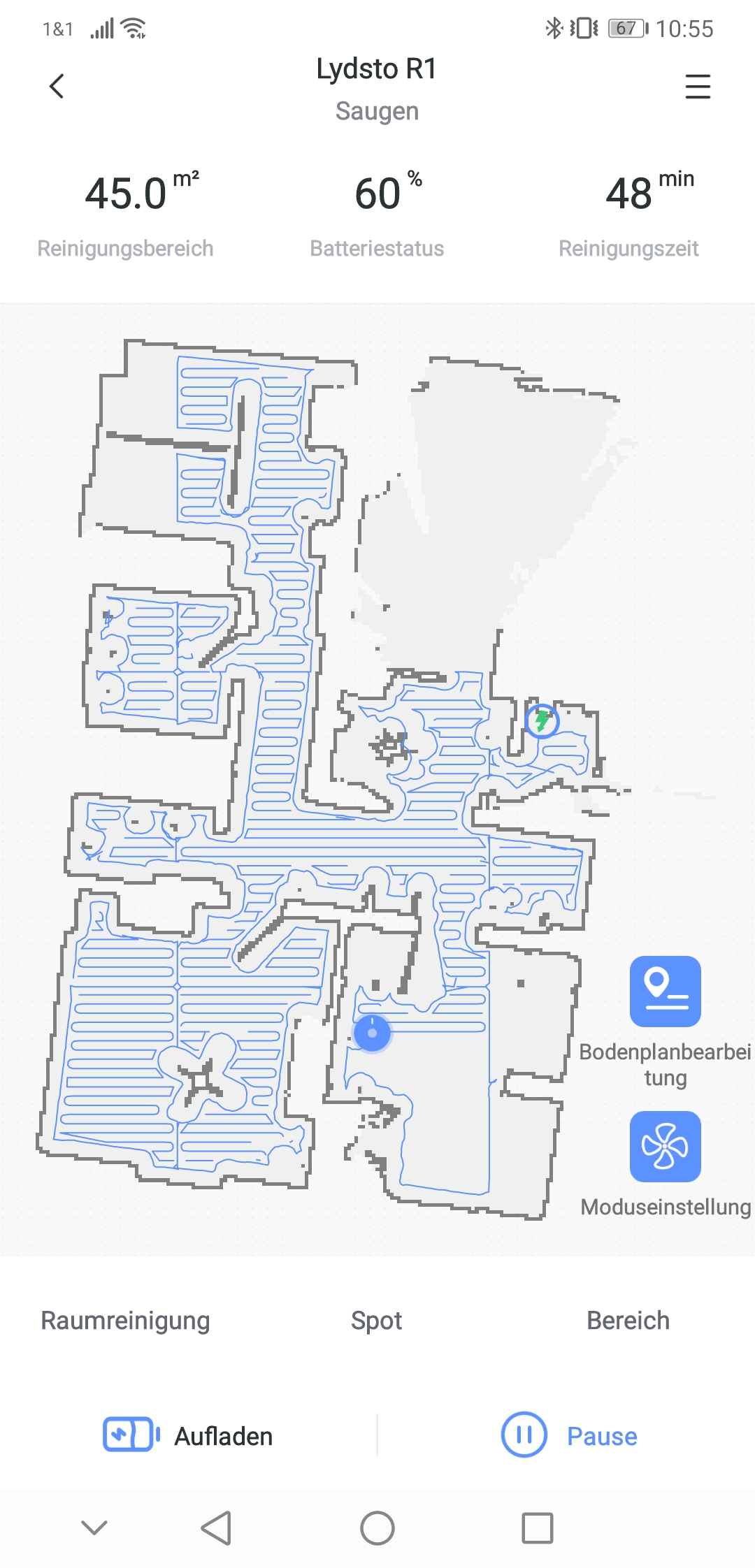
Task: Select the Spot cleaning tab
Action: point(377,1321)
